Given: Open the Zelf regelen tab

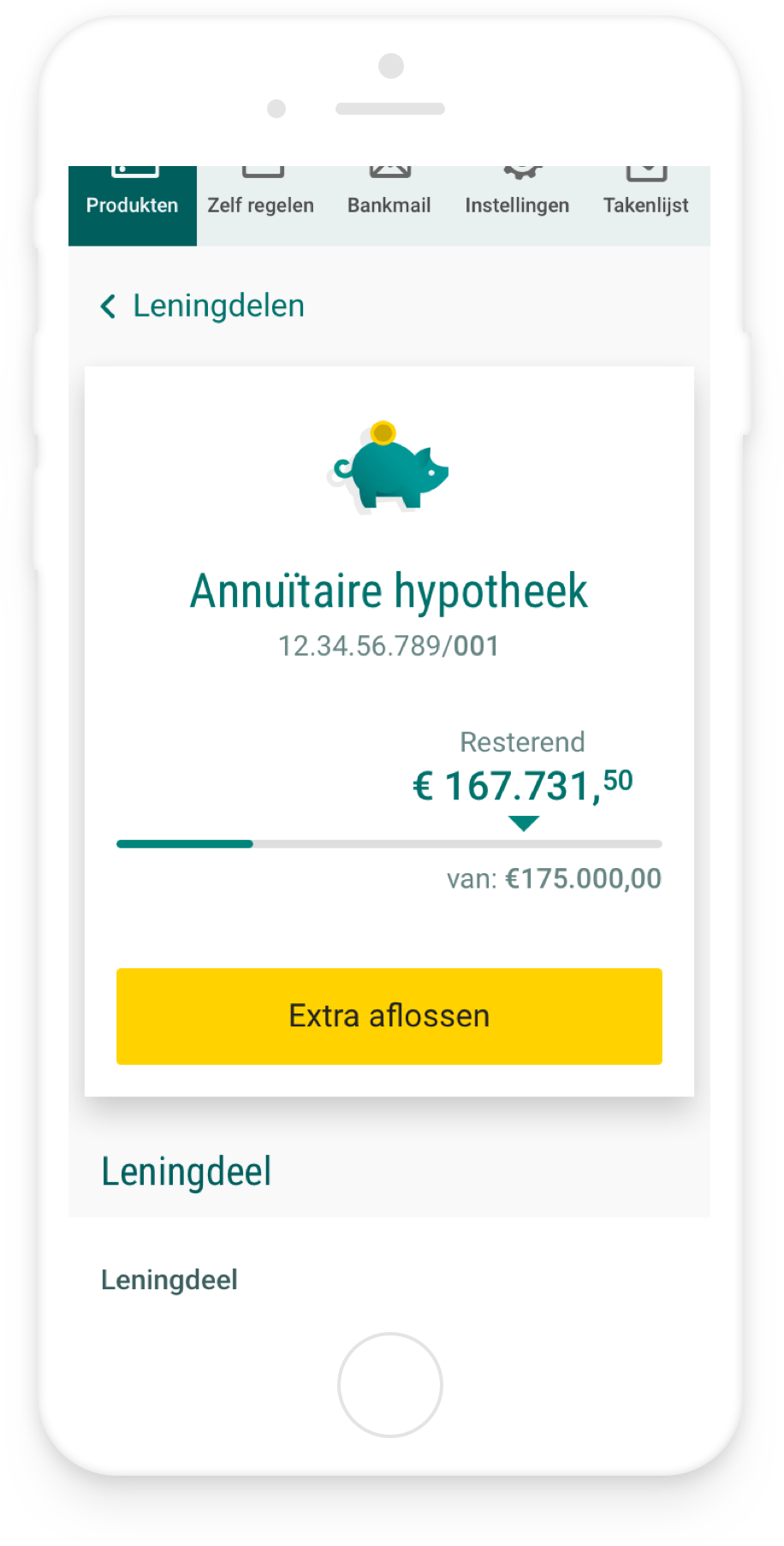Looking at the screenshot, I should [261, 204].
